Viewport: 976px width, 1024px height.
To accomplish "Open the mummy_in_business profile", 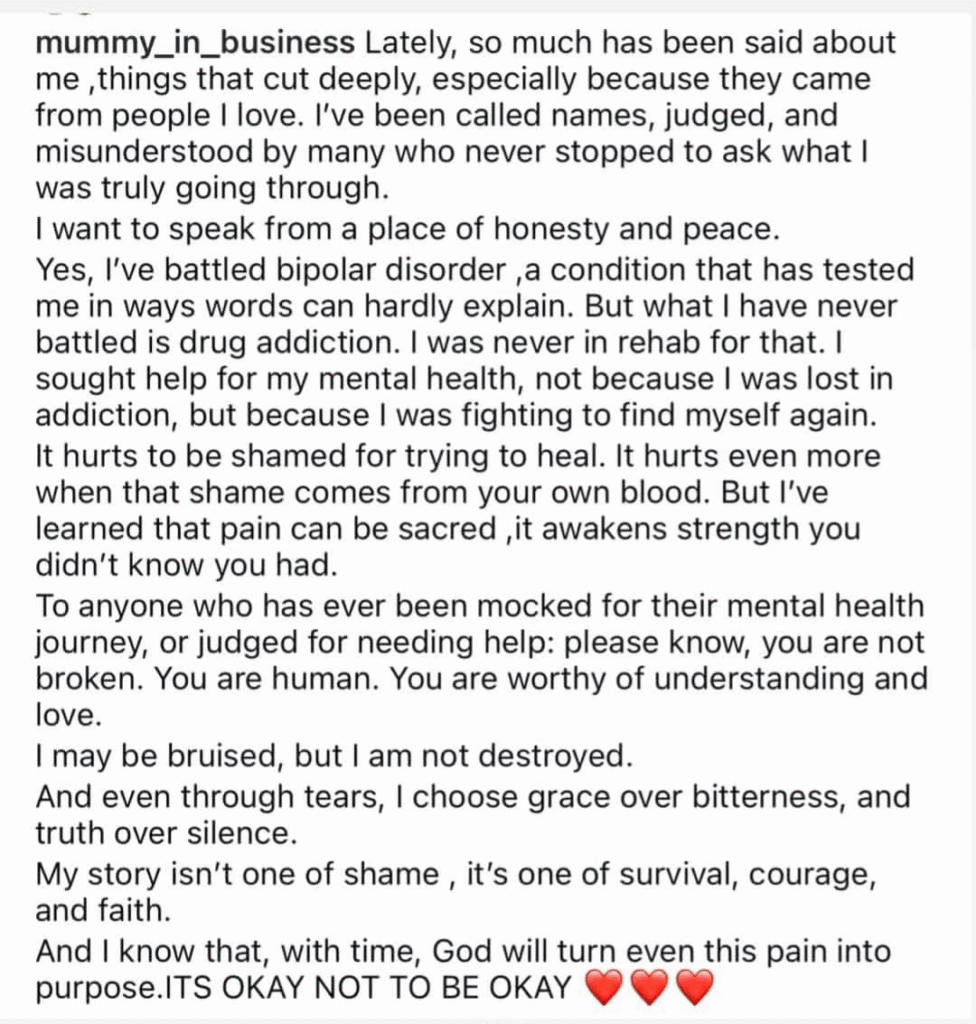I will [194, 44].
